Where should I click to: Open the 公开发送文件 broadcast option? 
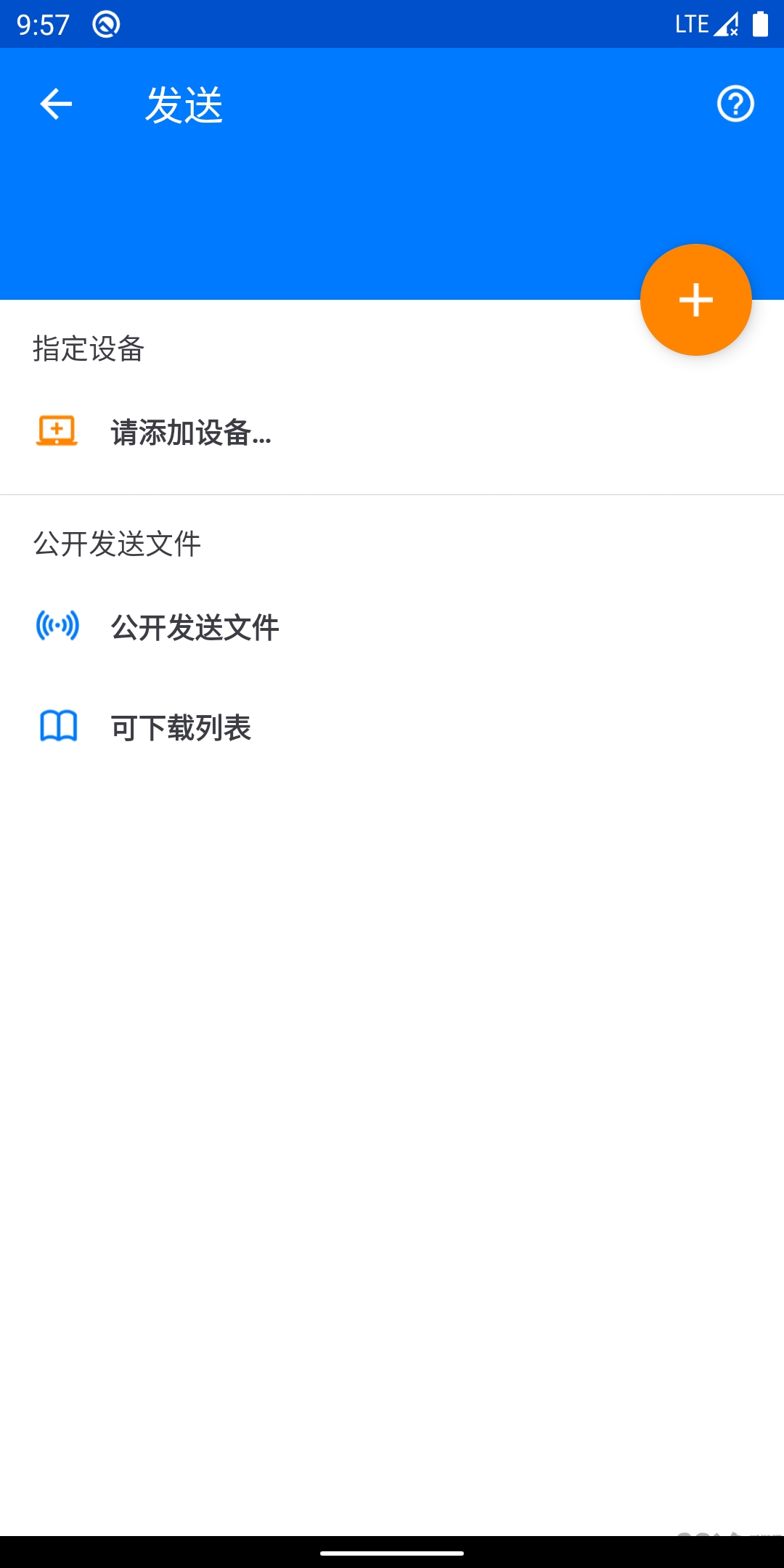point(195,627)
